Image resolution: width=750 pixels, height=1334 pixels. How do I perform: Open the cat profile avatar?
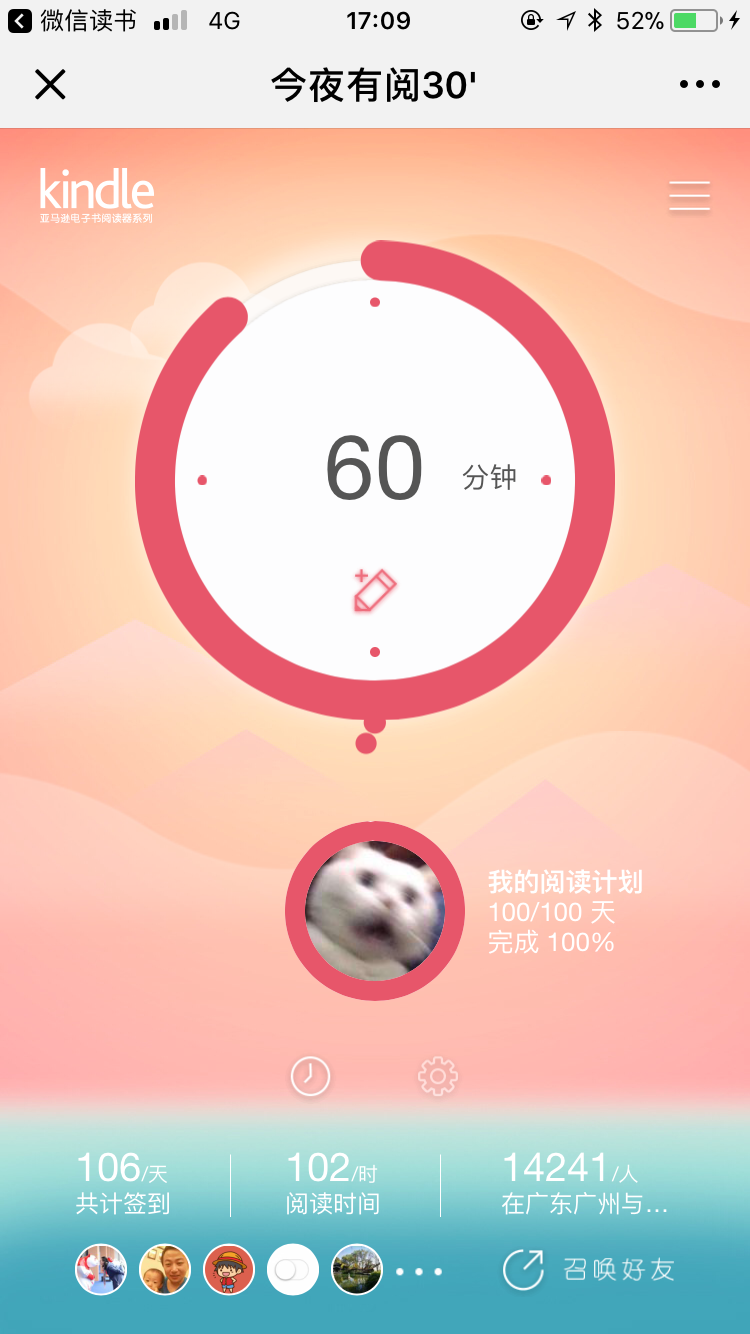pos(375,911)
